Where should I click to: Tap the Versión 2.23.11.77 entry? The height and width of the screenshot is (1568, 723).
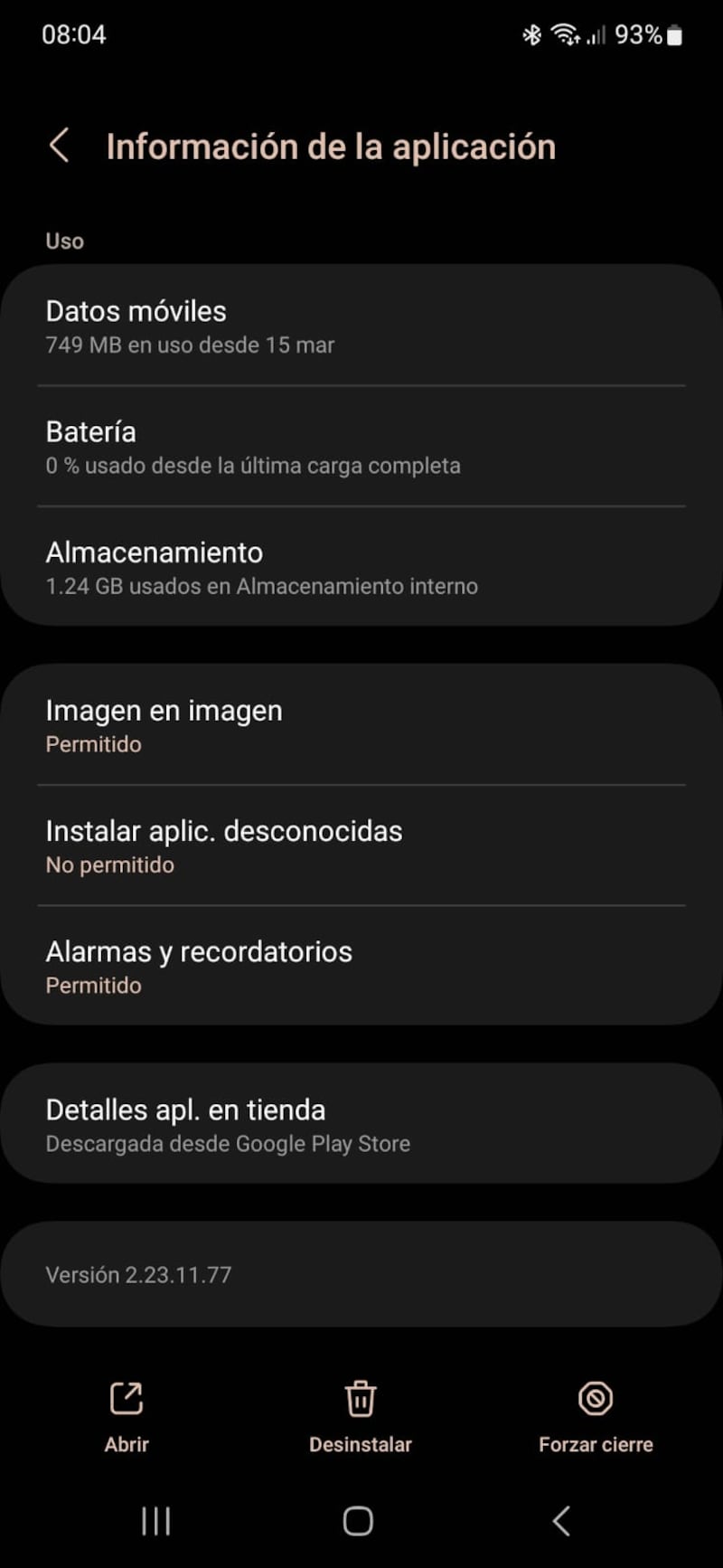pyautogui.click(x=361, y=1273)
